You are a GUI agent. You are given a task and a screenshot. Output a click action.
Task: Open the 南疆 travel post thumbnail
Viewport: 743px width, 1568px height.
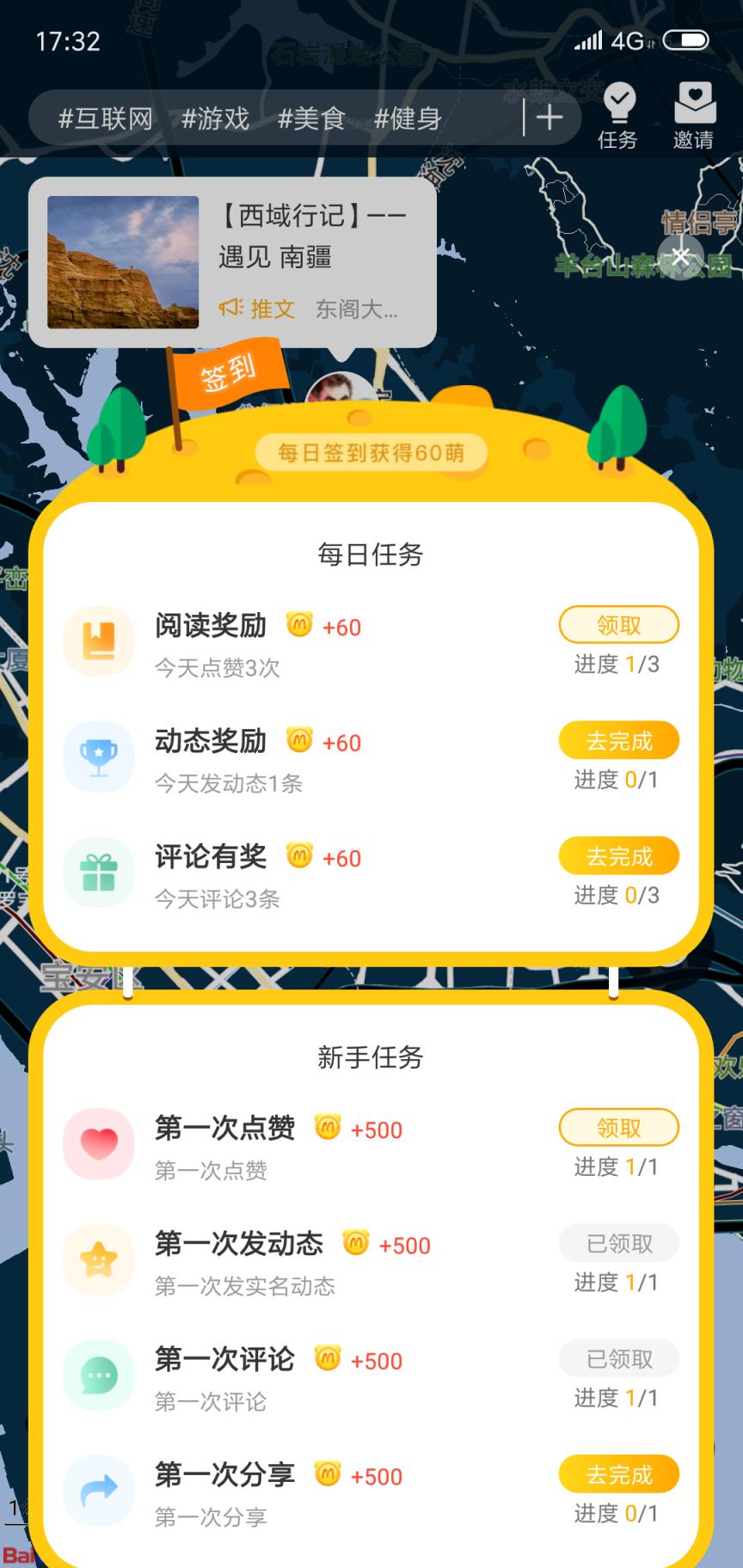123,262
